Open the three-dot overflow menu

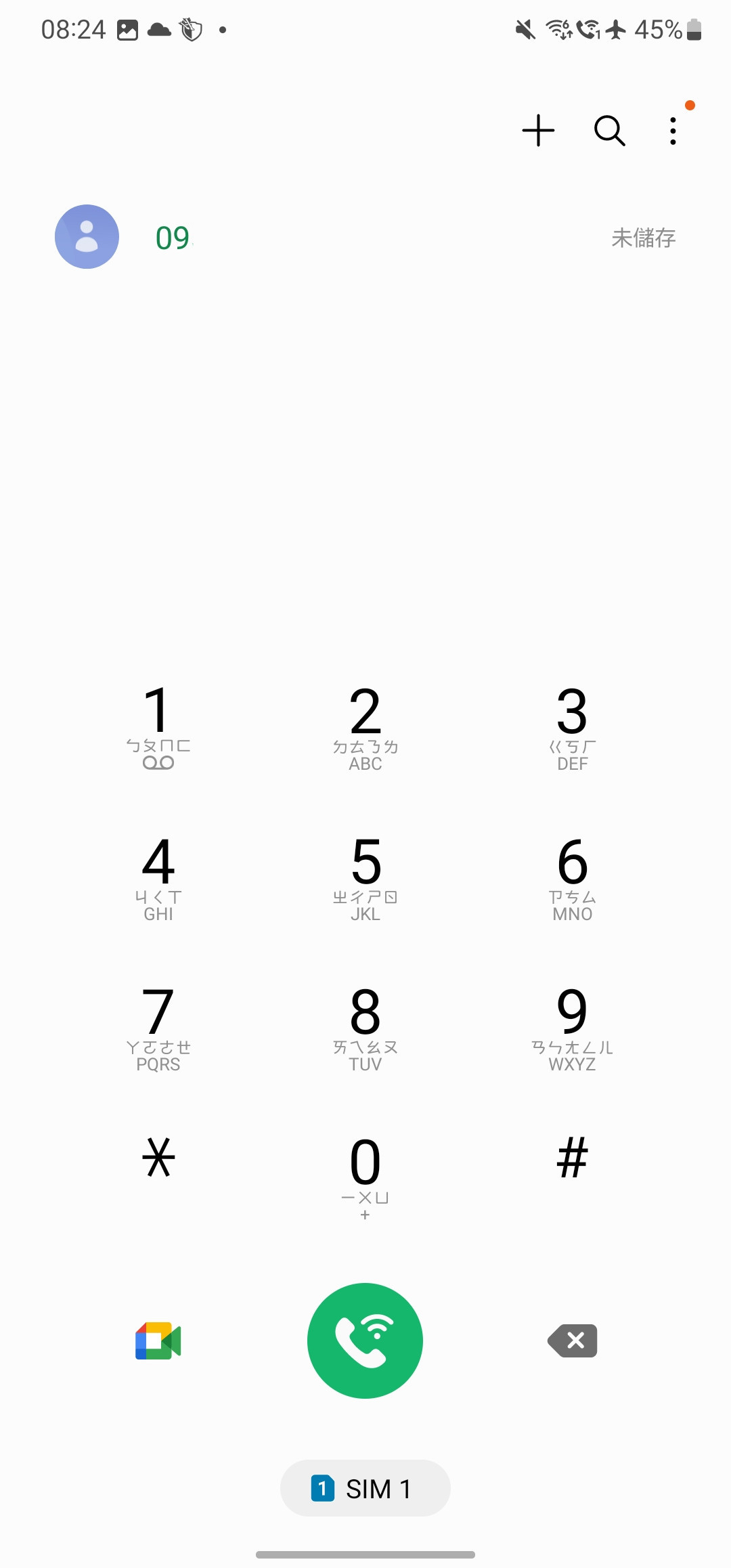coord(673,131)
